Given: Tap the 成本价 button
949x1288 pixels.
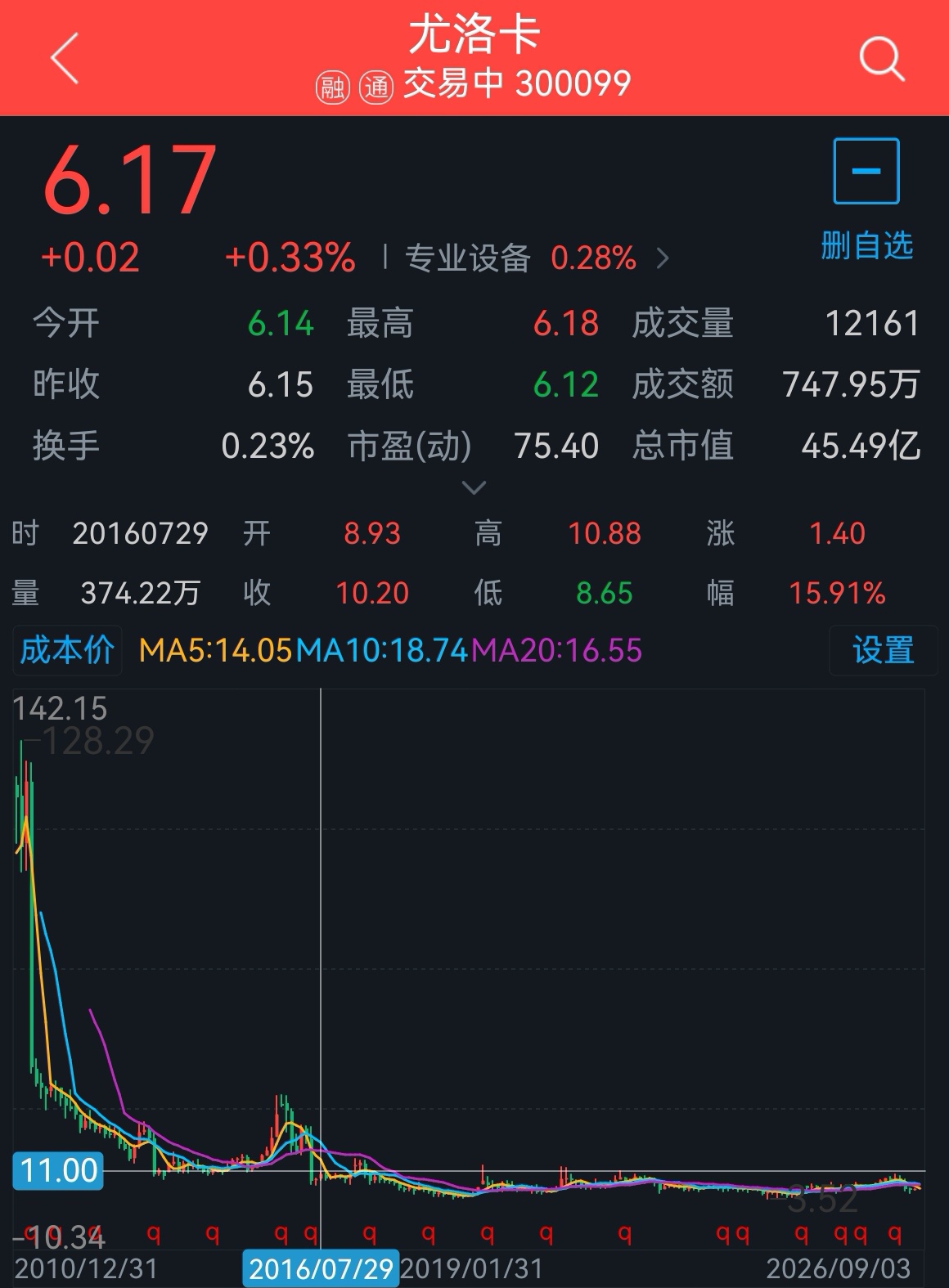Looking at the screenshot, I should 67,650.
